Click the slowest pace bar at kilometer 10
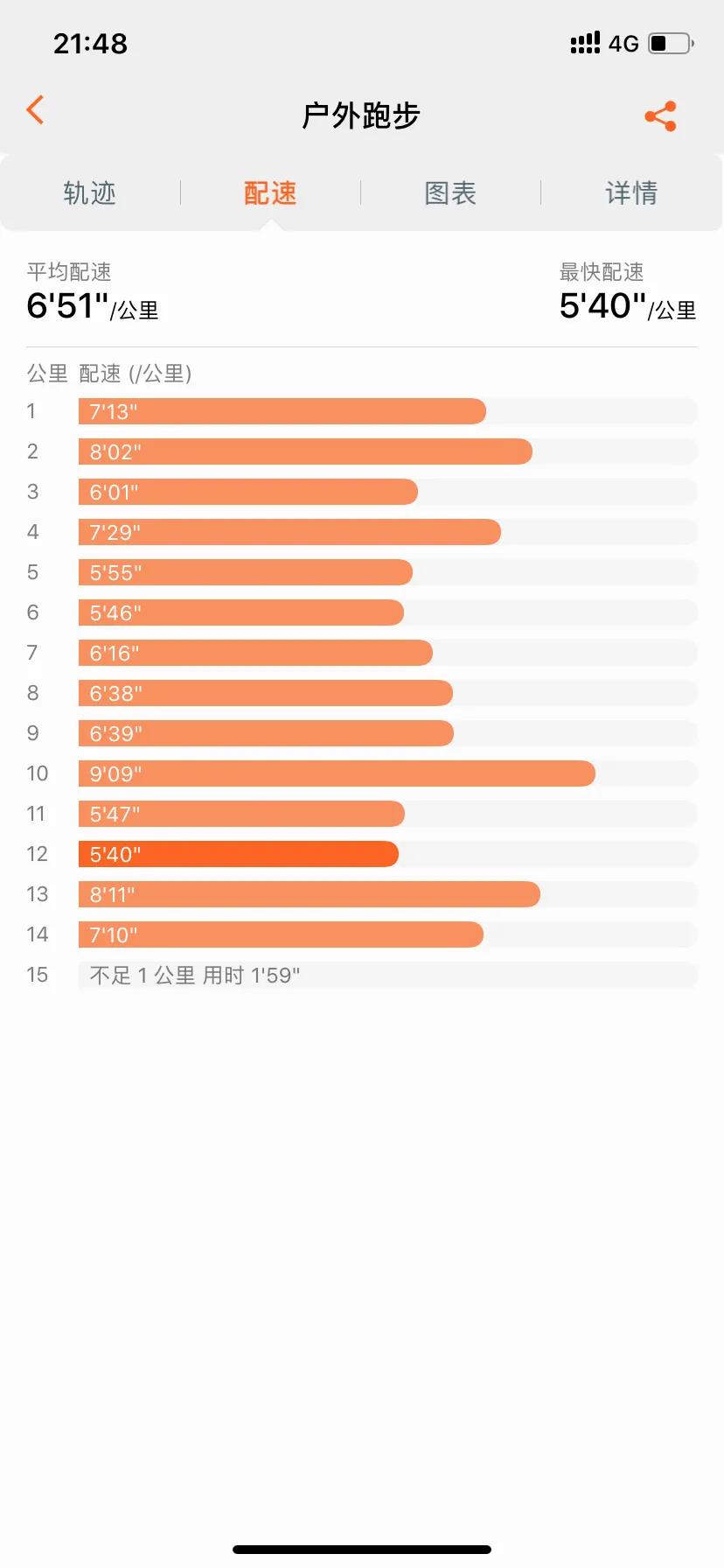The width and height of the screenshot is (724, 1568). tap(337, 773)
